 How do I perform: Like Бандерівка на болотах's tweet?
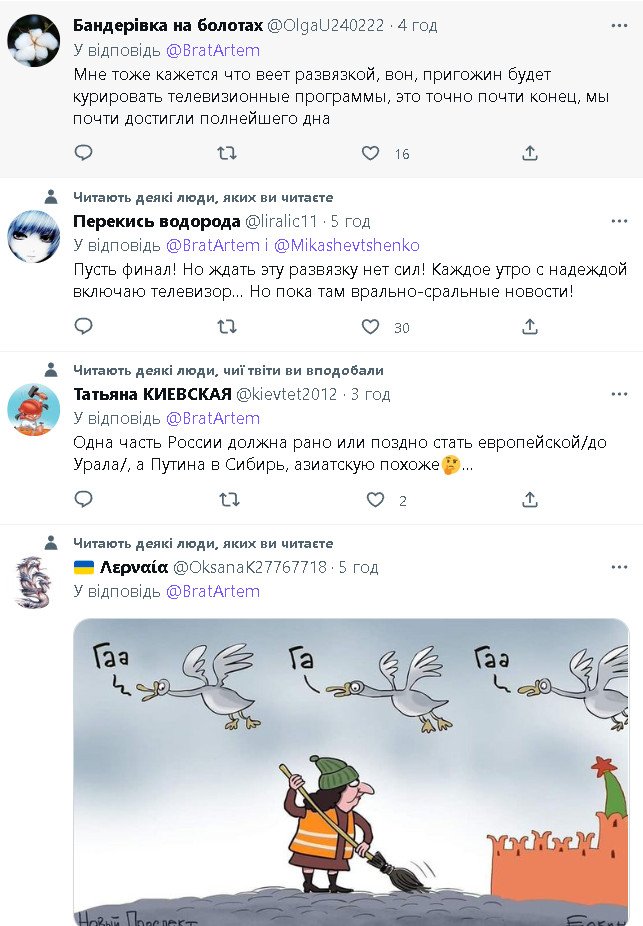click(x=371, y=153)
